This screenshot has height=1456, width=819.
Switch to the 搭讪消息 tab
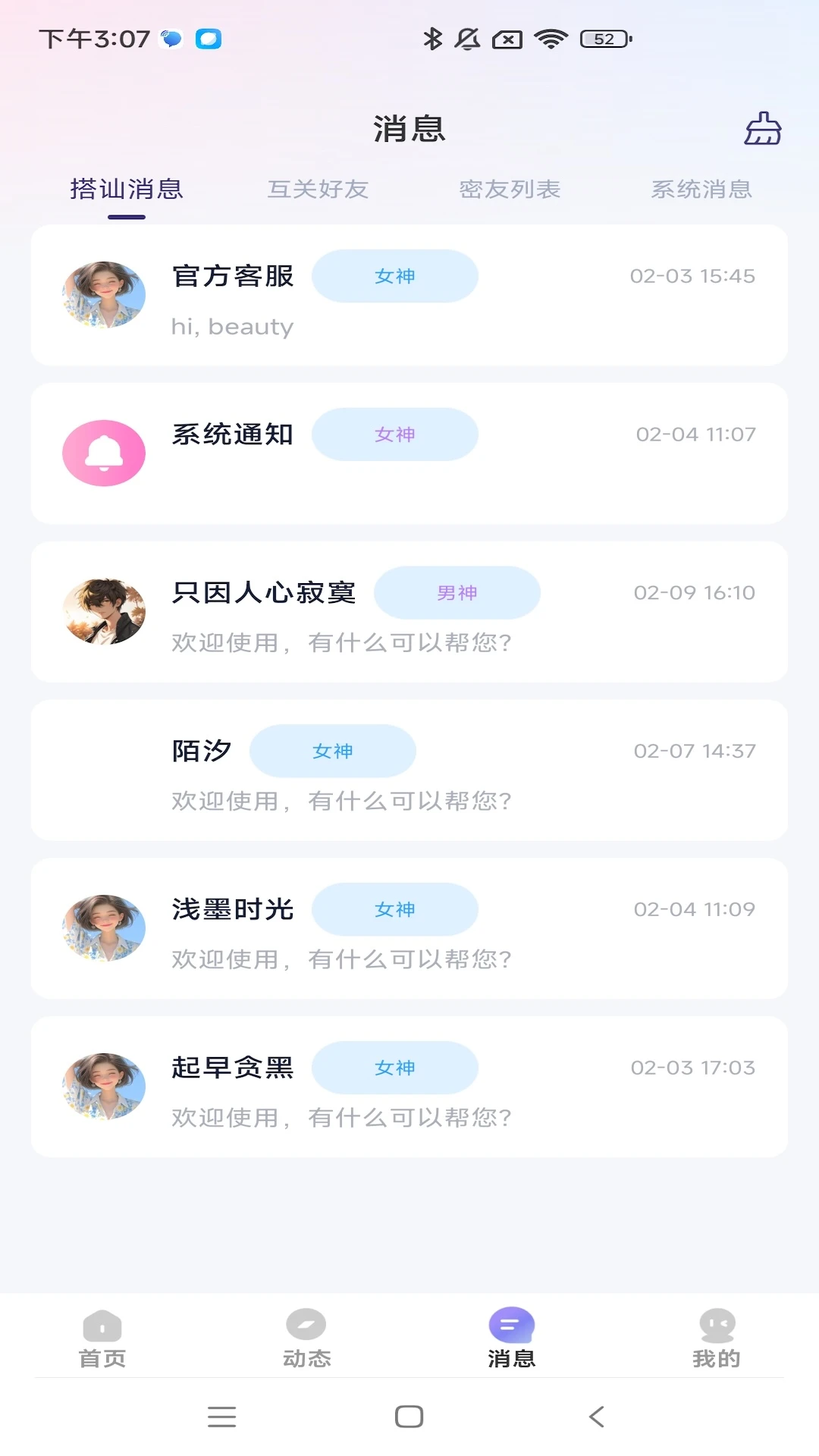coord(124,190)
